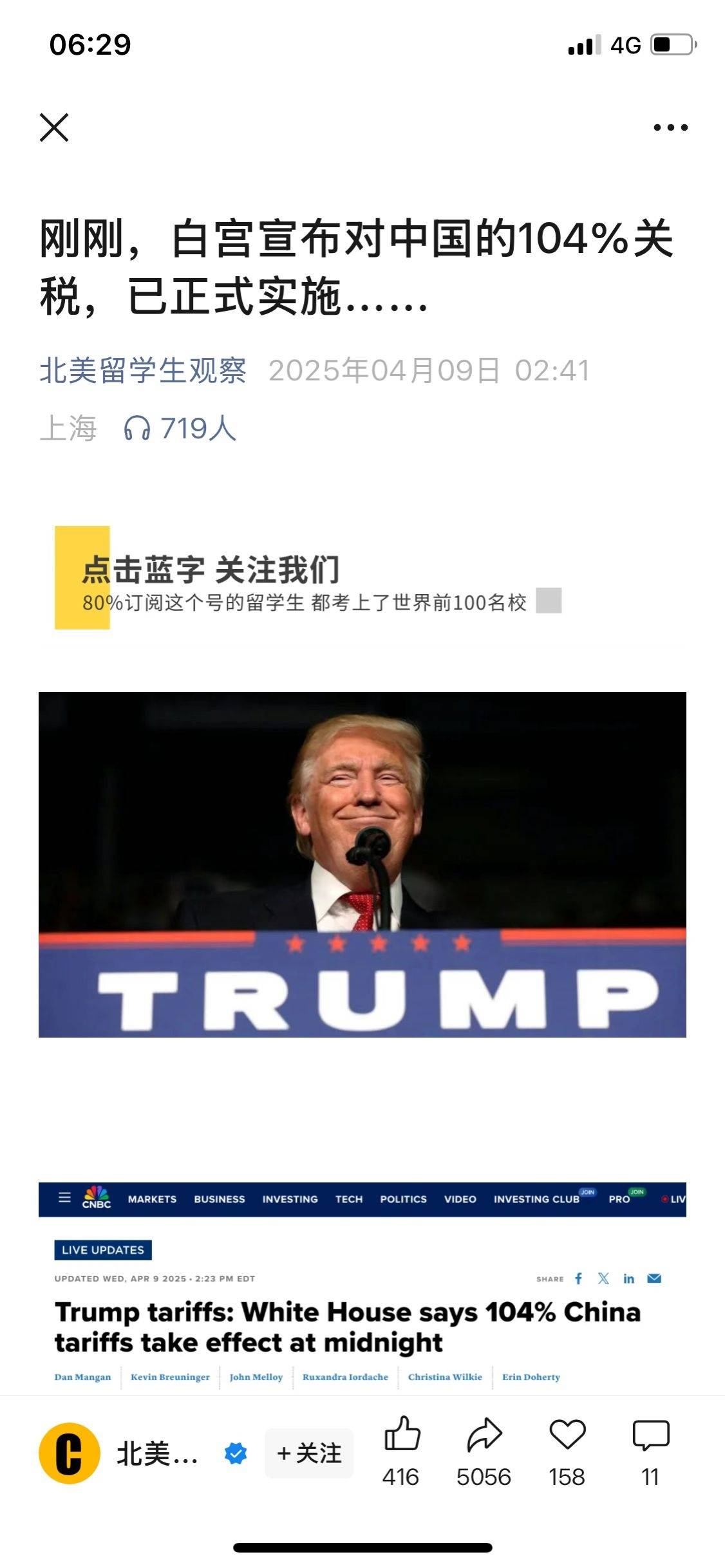Open the 北美留学生观察 account link
This screenshot has width=725, height=1568.
pyautogui.click(x=143, y=371)
